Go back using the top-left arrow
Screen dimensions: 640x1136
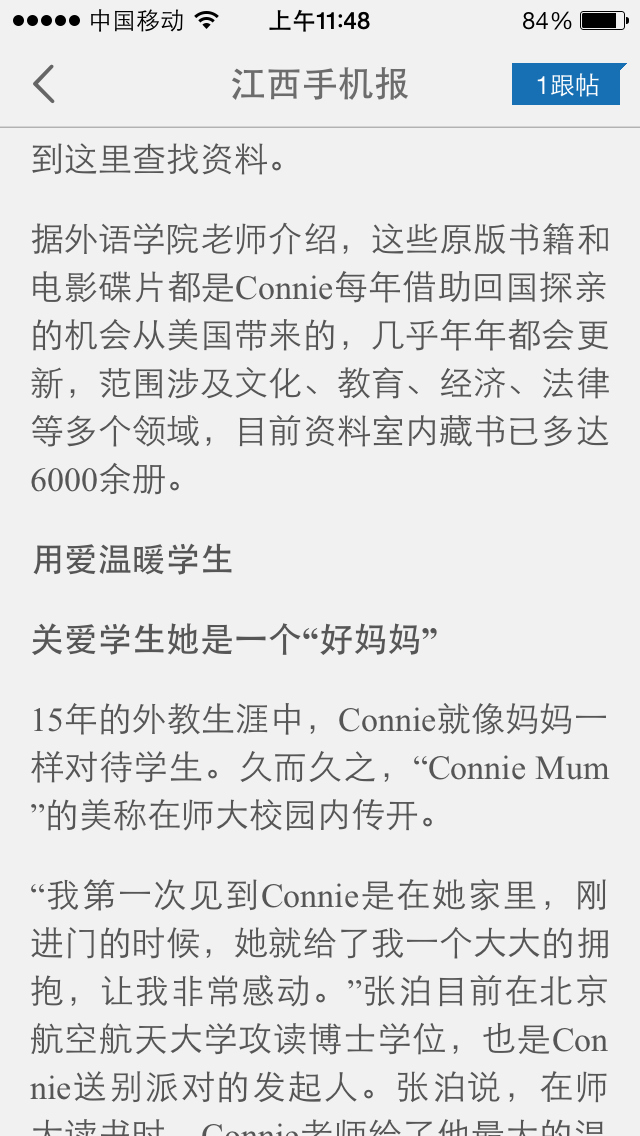pyautogui.click(x=43, y=84)
